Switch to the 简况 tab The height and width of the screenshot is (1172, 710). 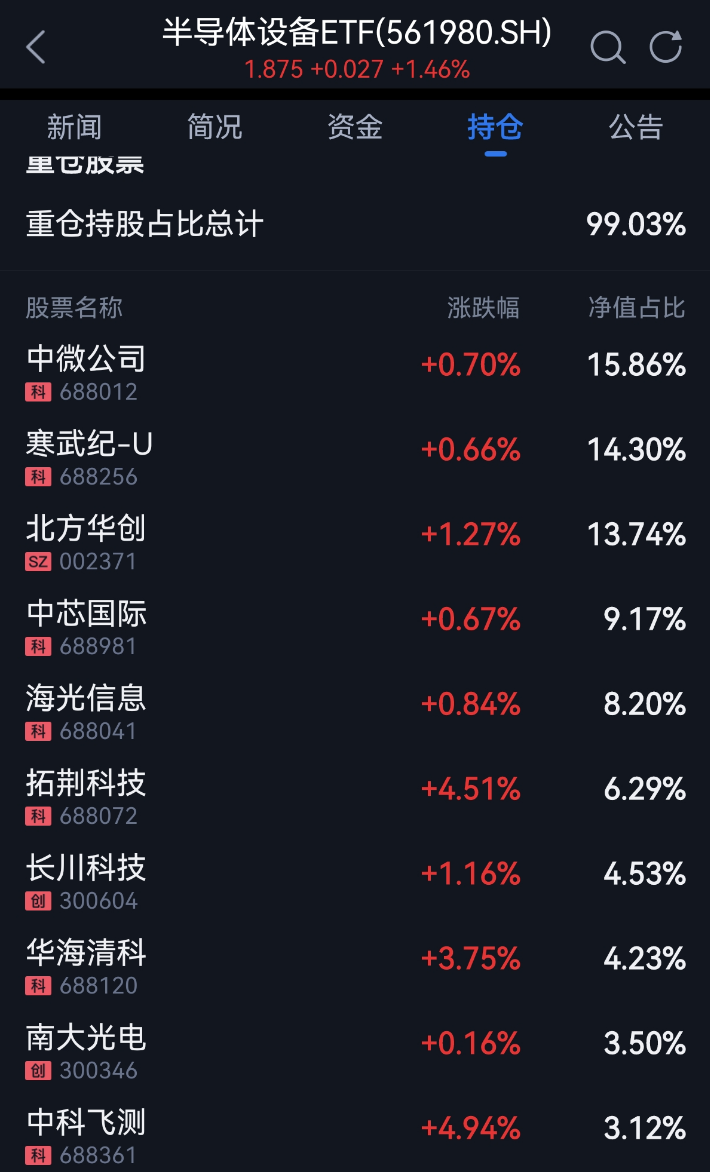214,127
